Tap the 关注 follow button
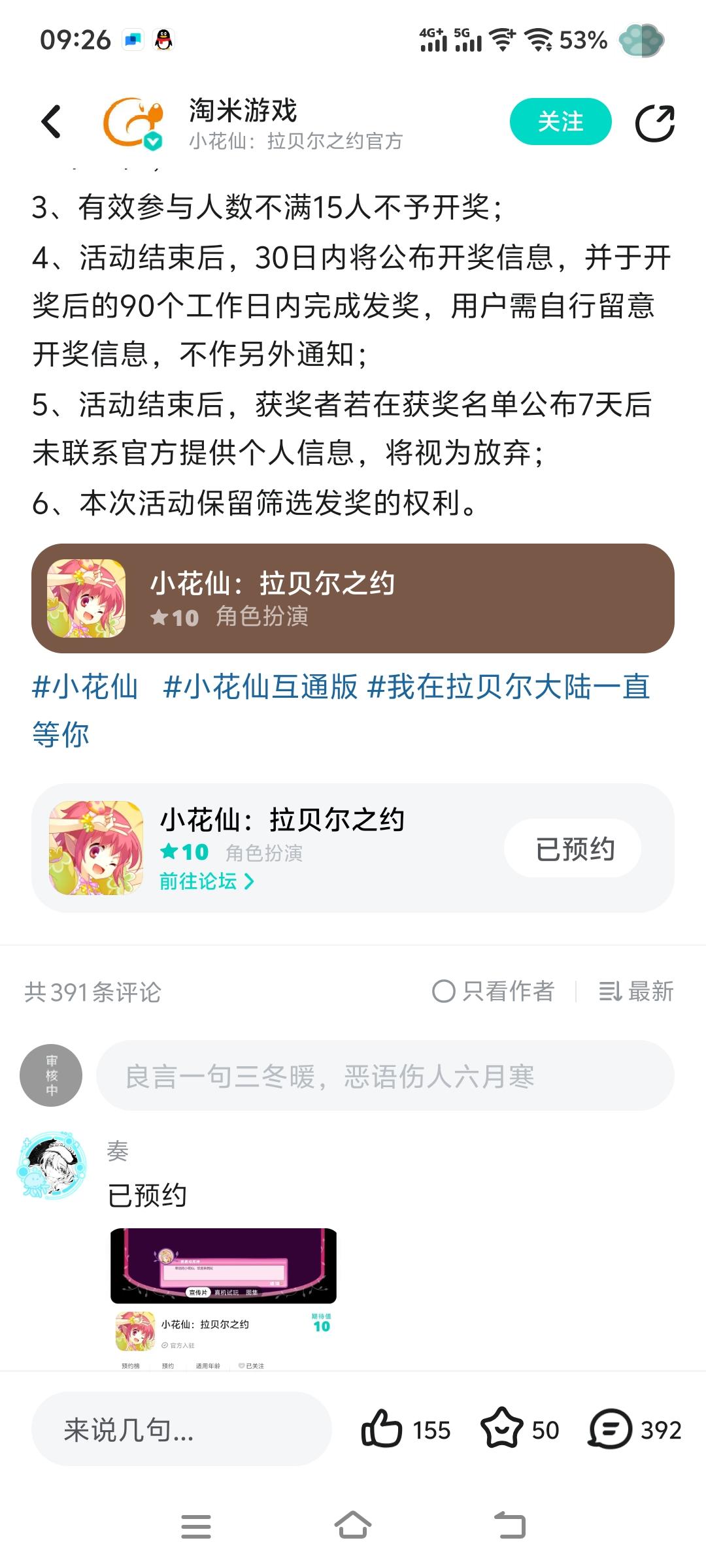The height and width of the screenshot is (1568, 706). click(x=561, y=122)
